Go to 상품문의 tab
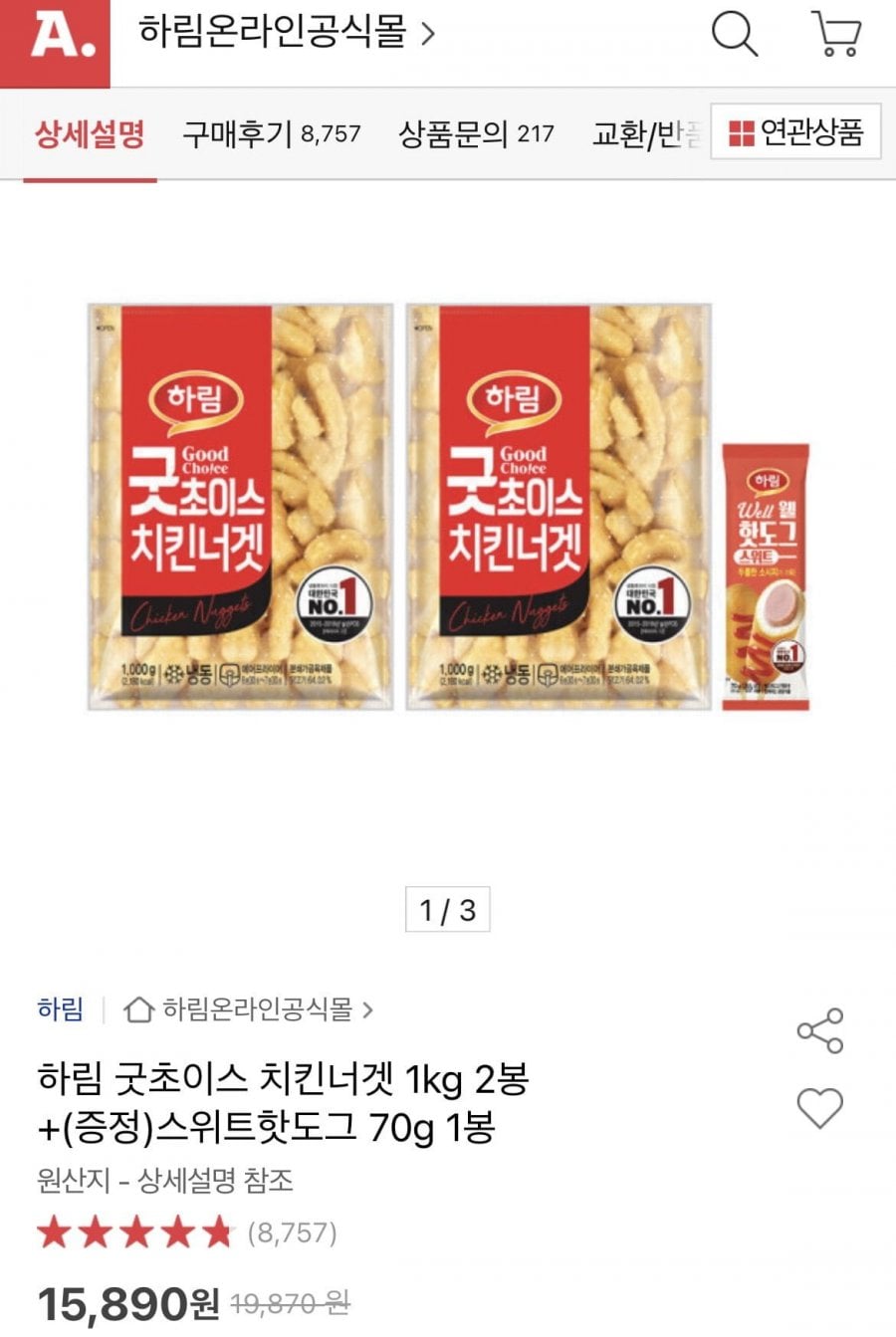The height and width of the screenshot is (1337, 896). [x=476, y=133]
